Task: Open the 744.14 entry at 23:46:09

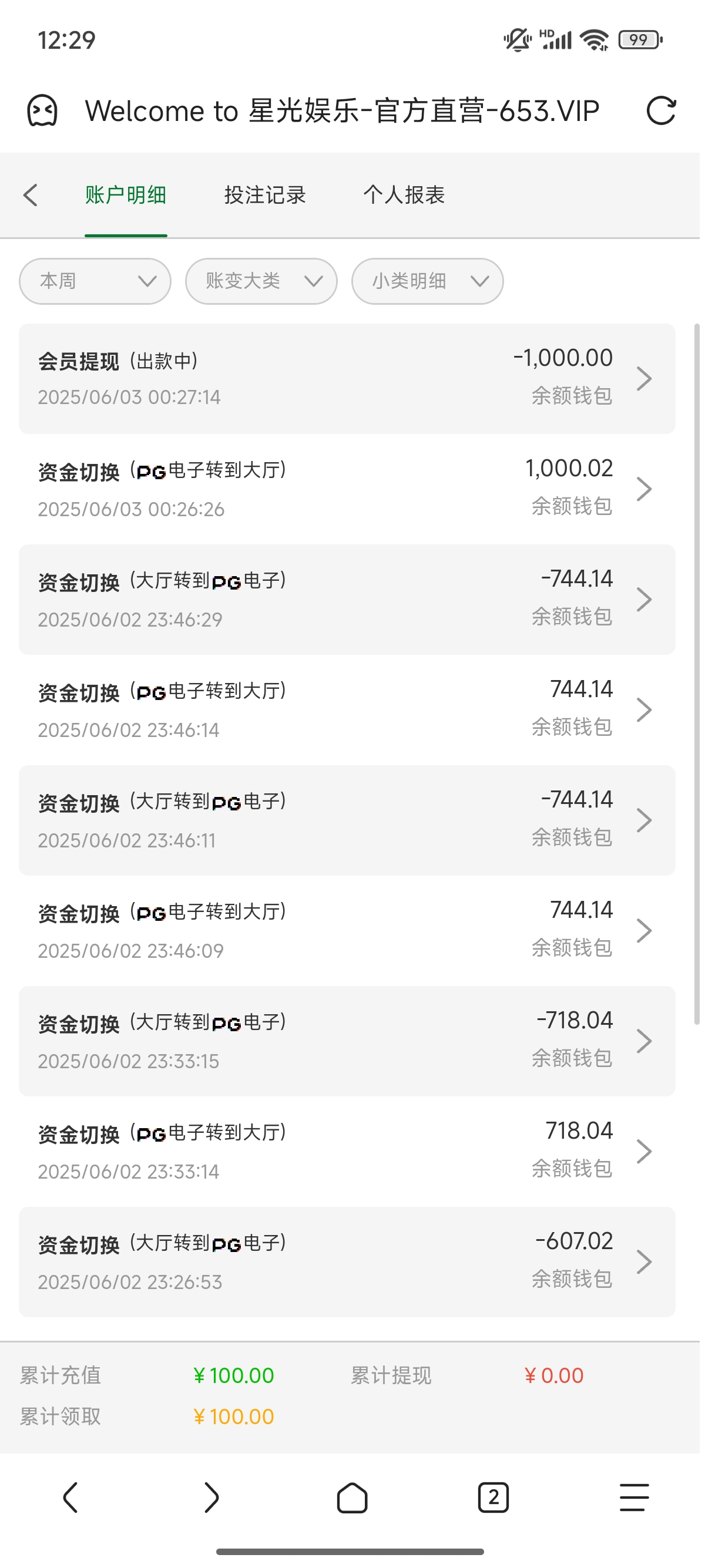Action: click(x=347, y=931)
